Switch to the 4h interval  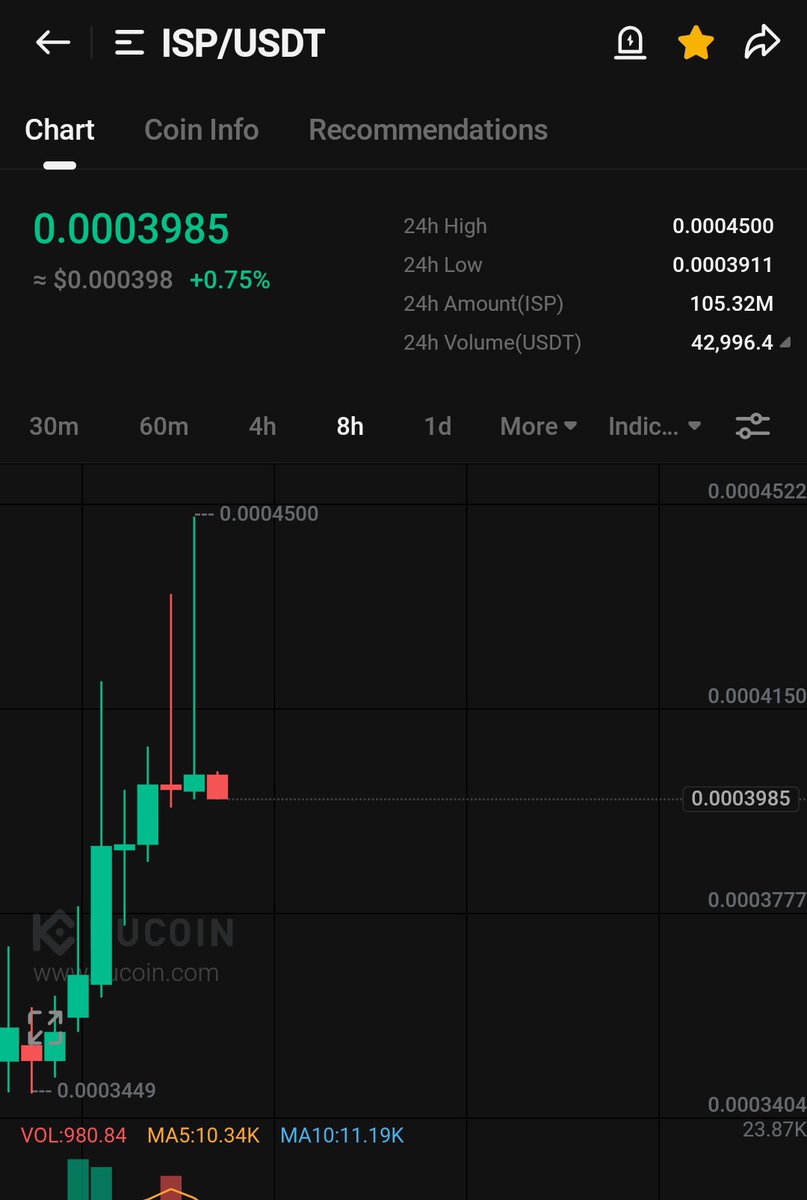pyautogui.click(x=262, y=426)
